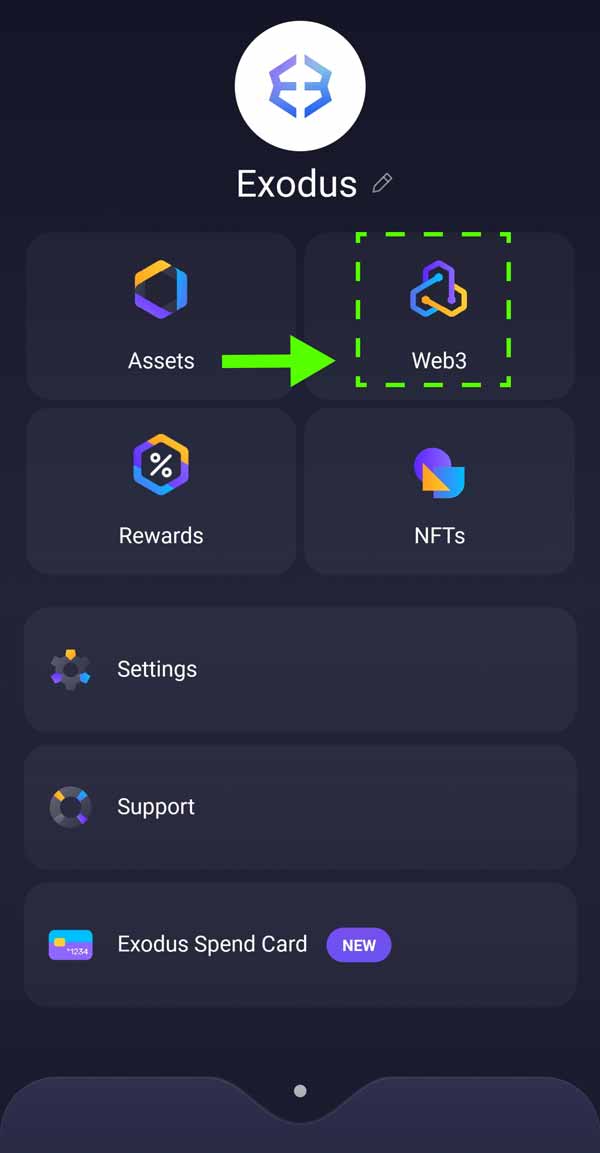Open the Exodus Spend Card row
600x1153 pixels.
(x=300, y=944)
